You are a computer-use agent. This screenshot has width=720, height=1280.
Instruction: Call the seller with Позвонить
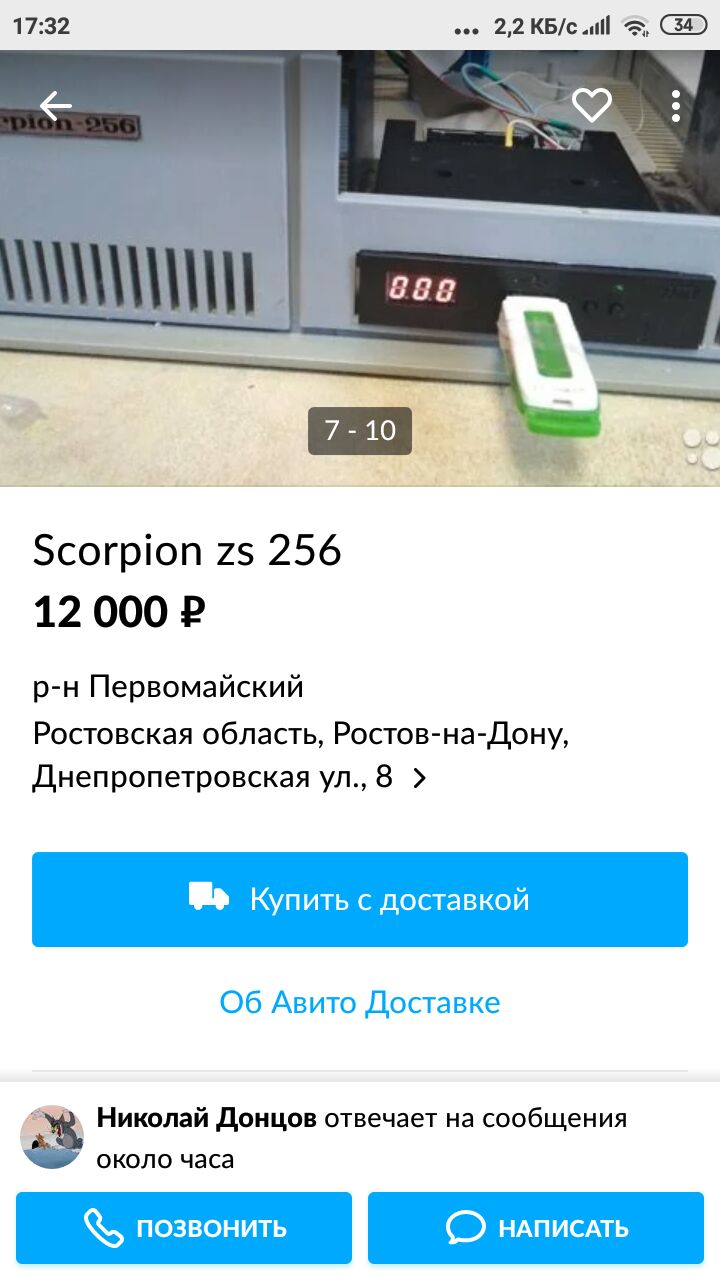click(x=184, y=1228)
